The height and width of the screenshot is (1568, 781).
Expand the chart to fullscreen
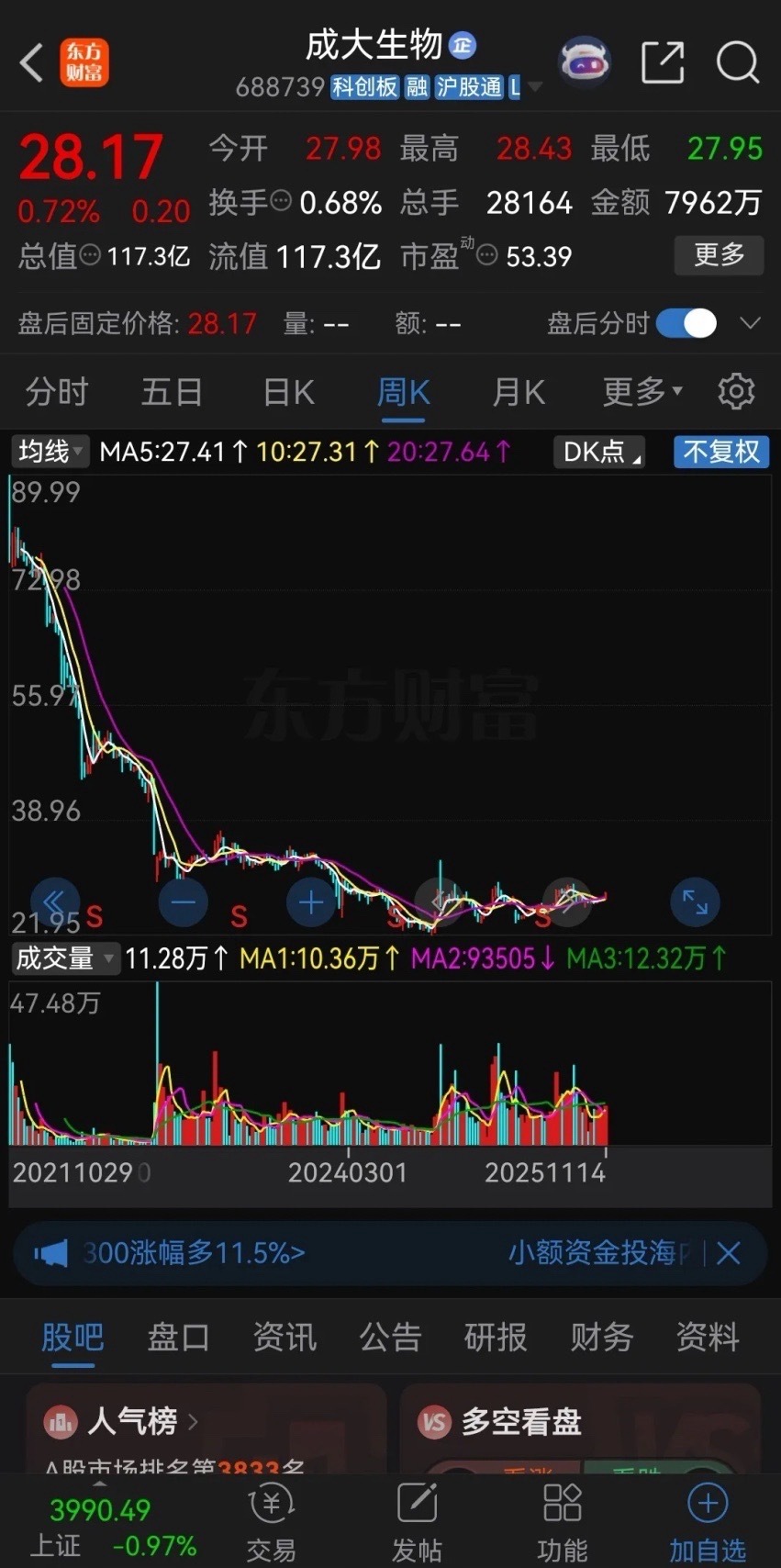coord(695,902)
